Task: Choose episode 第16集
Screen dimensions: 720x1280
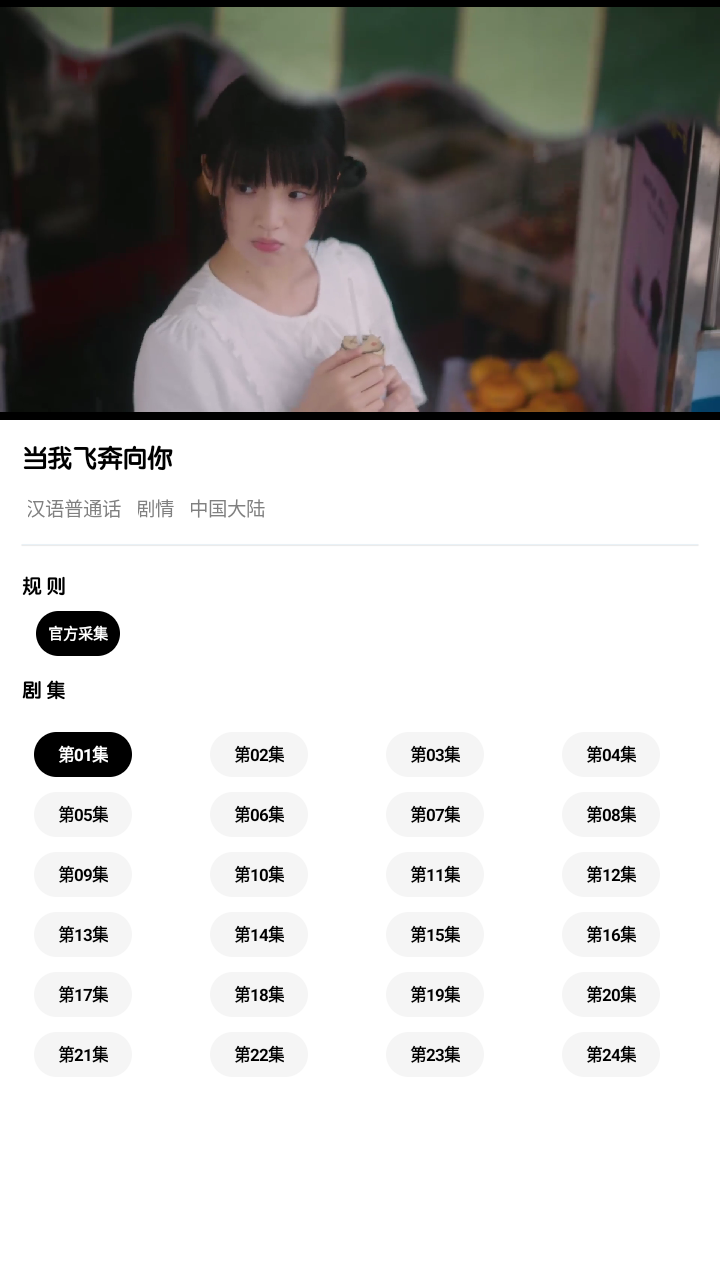Action: (x=611, y=935)
